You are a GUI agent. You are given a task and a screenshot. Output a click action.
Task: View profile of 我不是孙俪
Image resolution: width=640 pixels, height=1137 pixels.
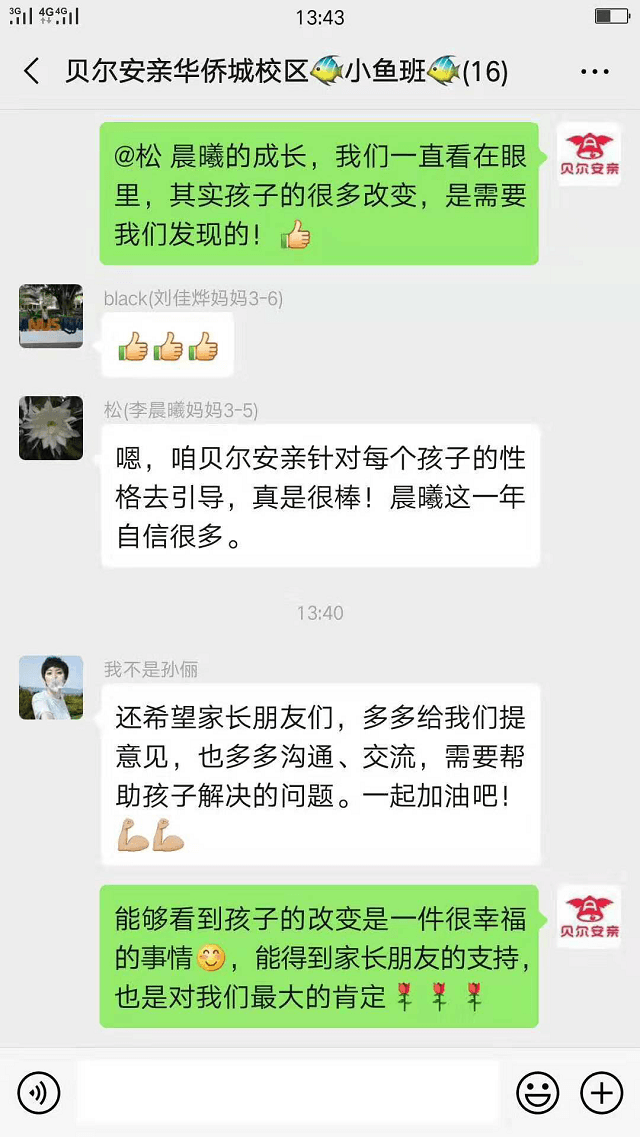(x=51, y=688)
